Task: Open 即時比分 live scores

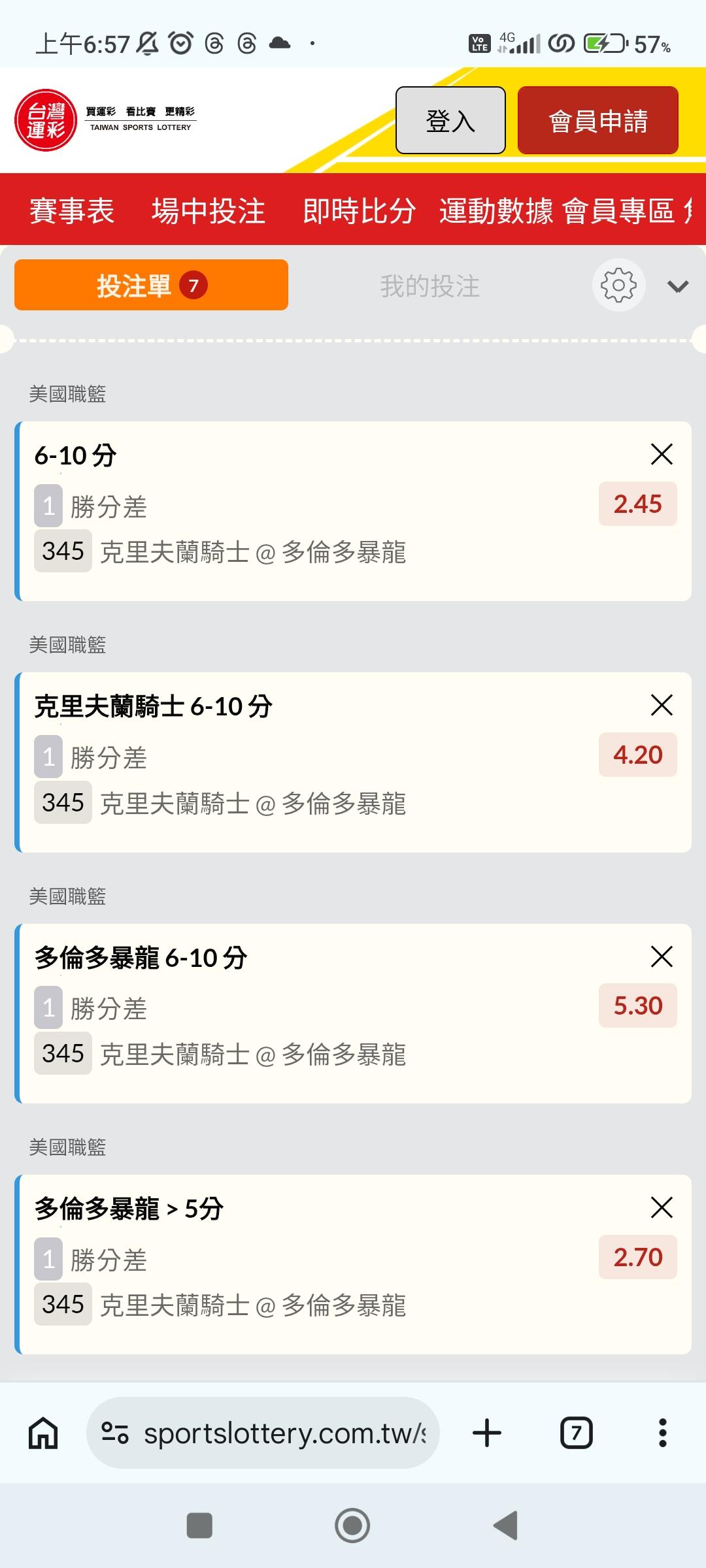Action: [x=359, y=211]
